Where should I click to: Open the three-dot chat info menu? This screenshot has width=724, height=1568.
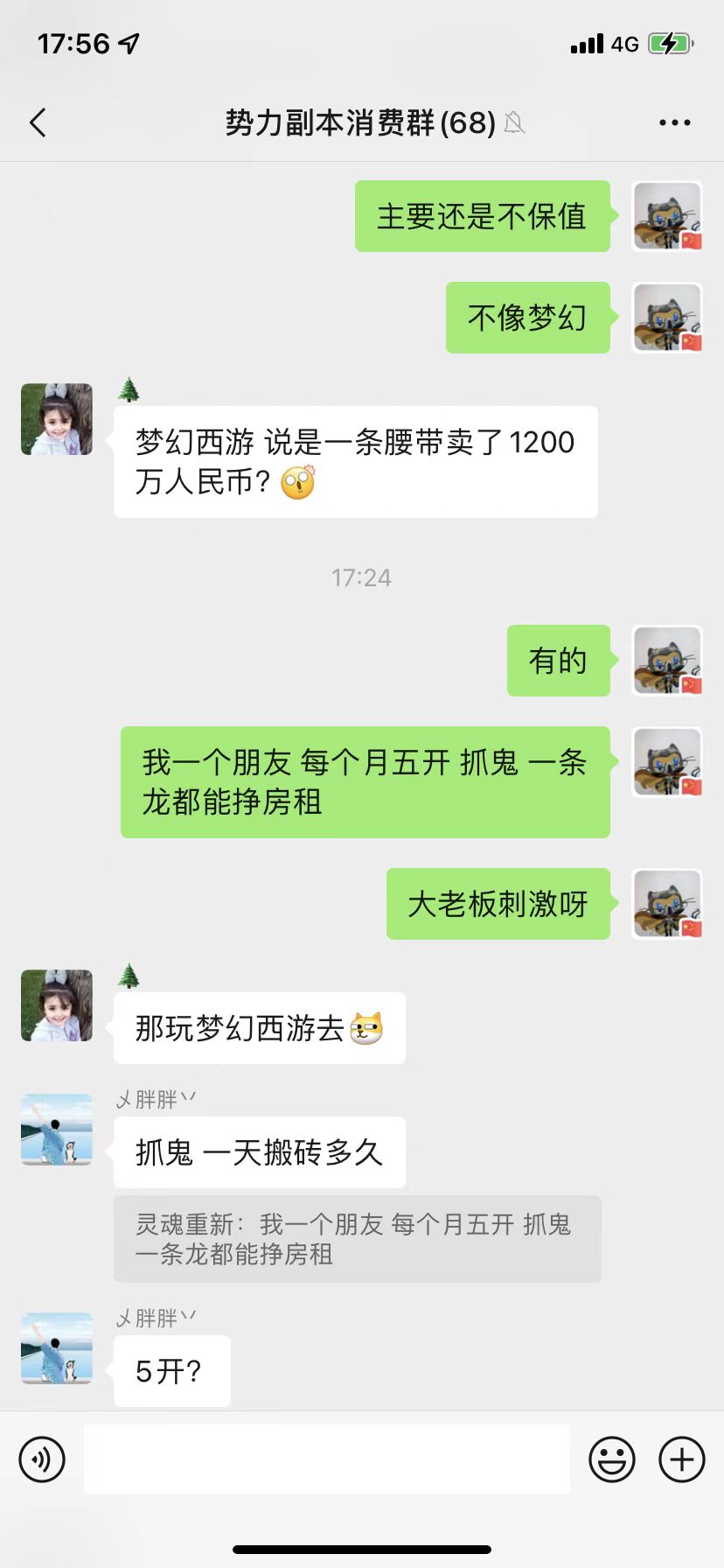tap(674, 123)
